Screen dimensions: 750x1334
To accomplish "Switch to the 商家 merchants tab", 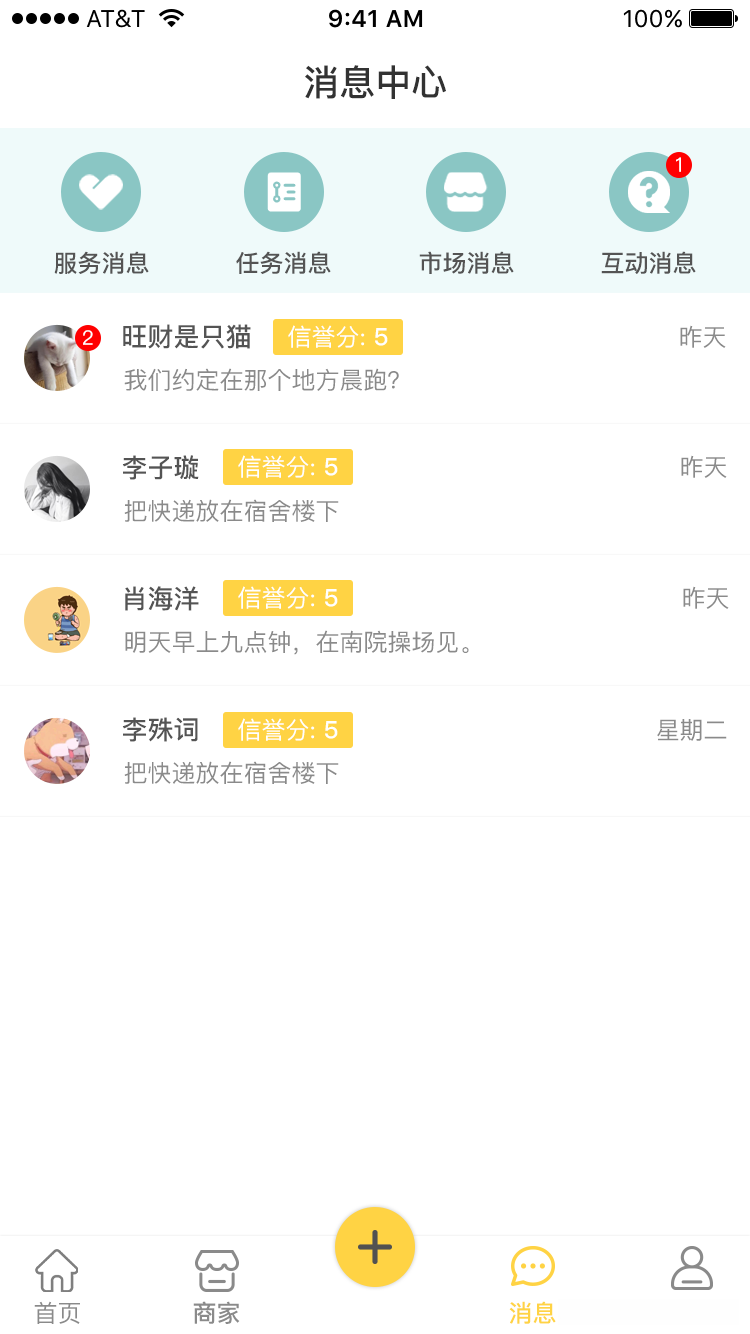I will point(217,1286).
